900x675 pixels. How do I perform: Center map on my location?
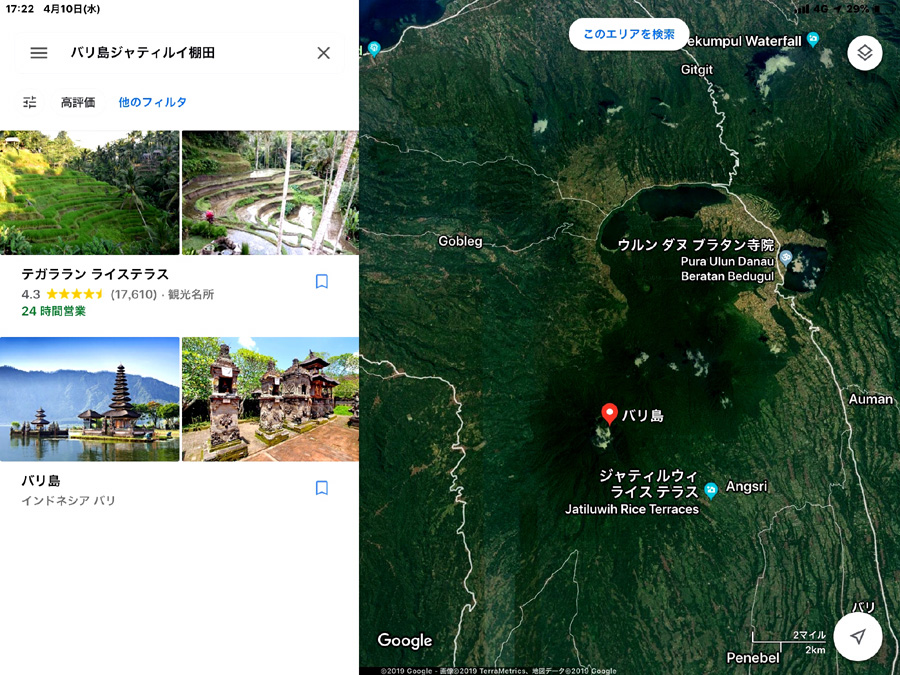click(857, 637)
